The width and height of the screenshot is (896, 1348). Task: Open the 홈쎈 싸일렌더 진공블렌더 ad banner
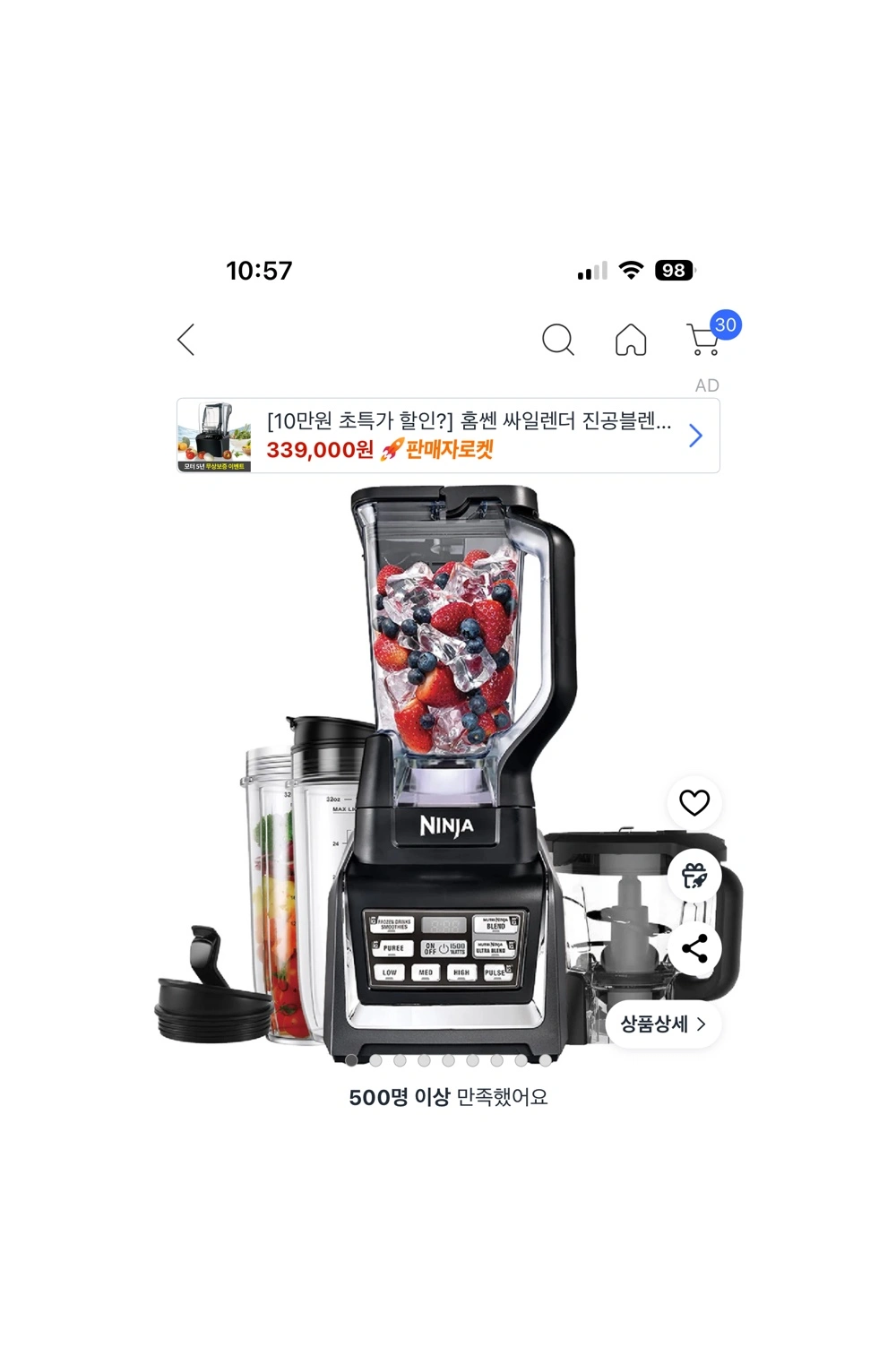pyautogui.click(x=448, y=436)
